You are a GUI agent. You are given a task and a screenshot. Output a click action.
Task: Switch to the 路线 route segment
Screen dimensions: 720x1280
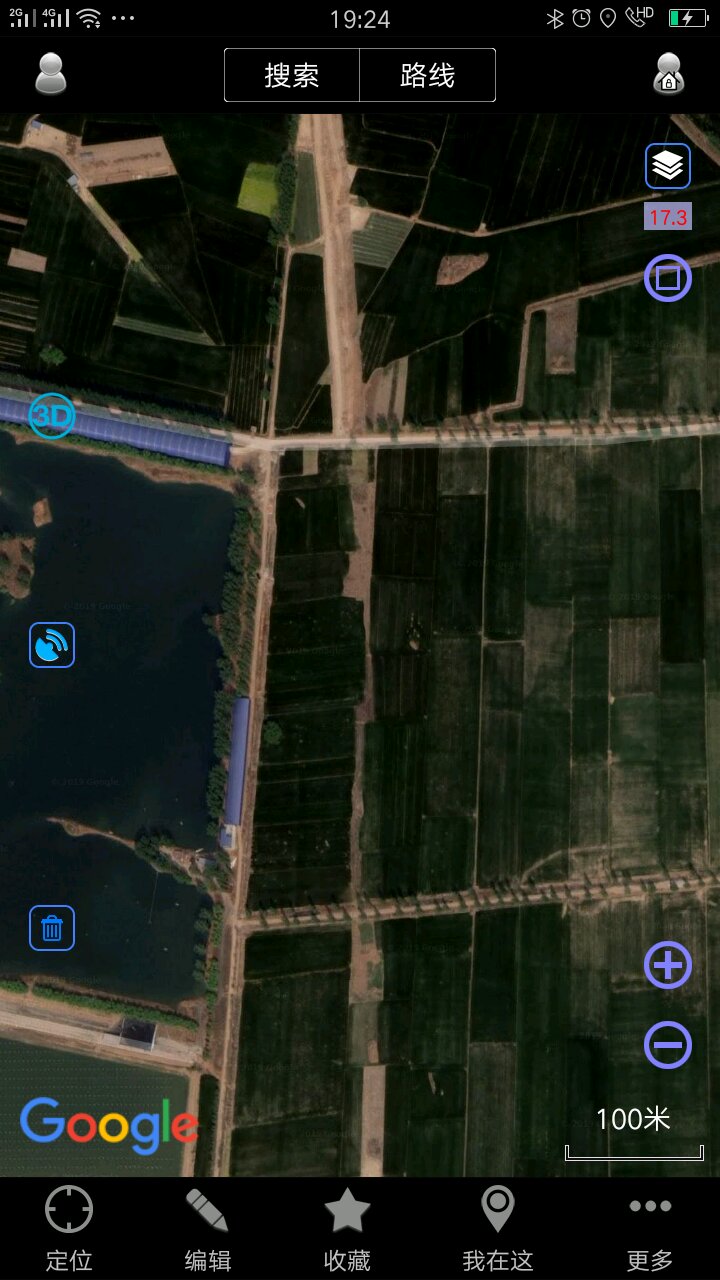[x=427, y=75]
